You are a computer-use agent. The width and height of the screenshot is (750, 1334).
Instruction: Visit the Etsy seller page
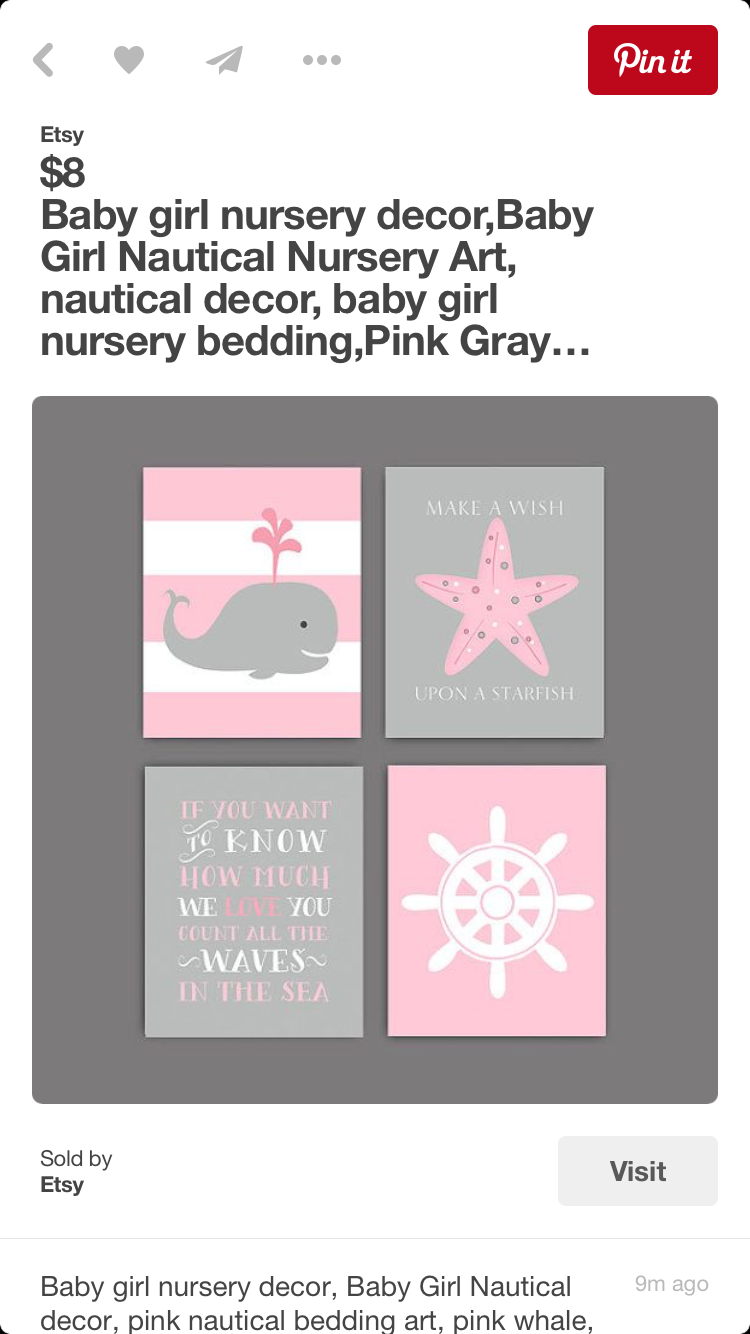point(638,1171)
